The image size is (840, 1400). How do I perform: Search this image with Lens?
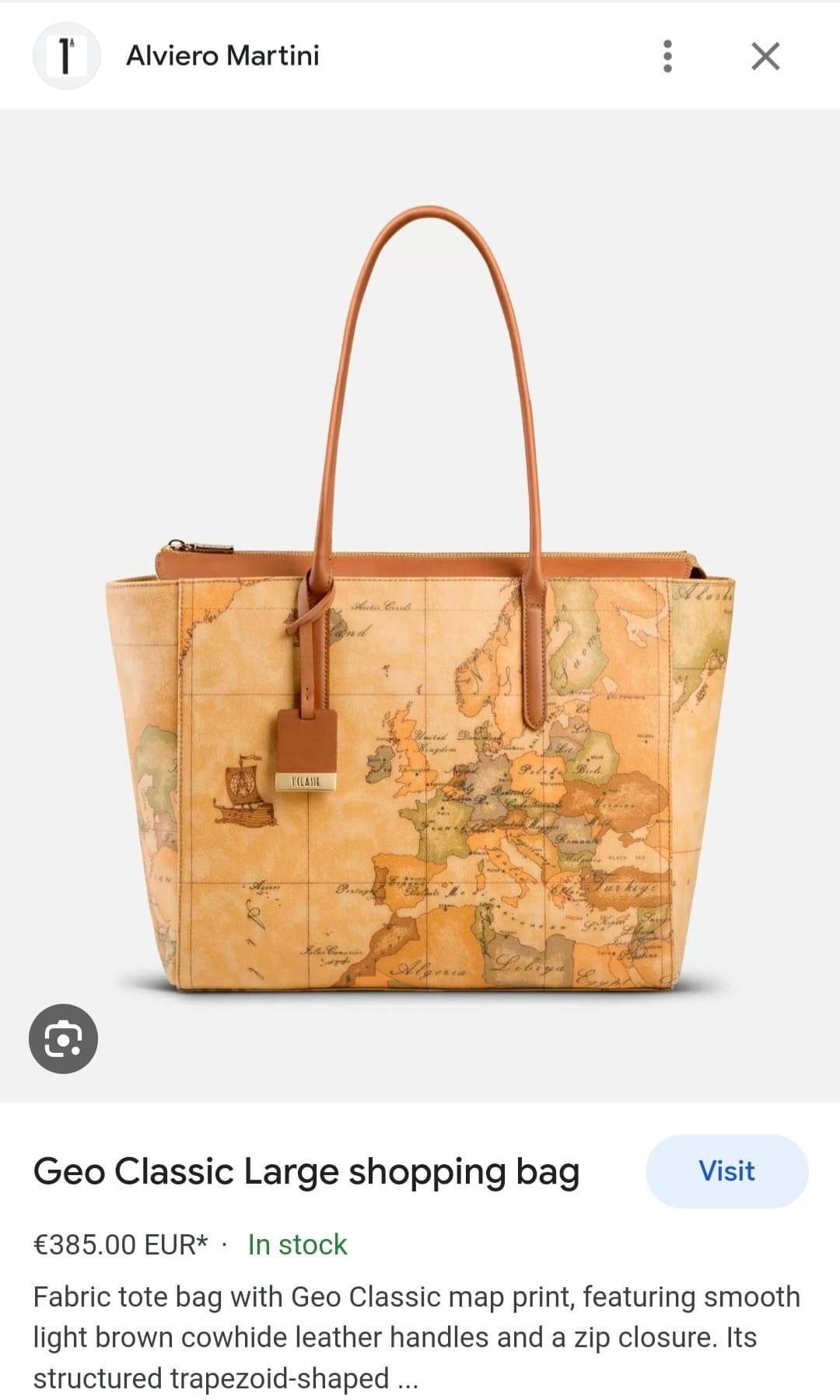(x=63, y=1038)
